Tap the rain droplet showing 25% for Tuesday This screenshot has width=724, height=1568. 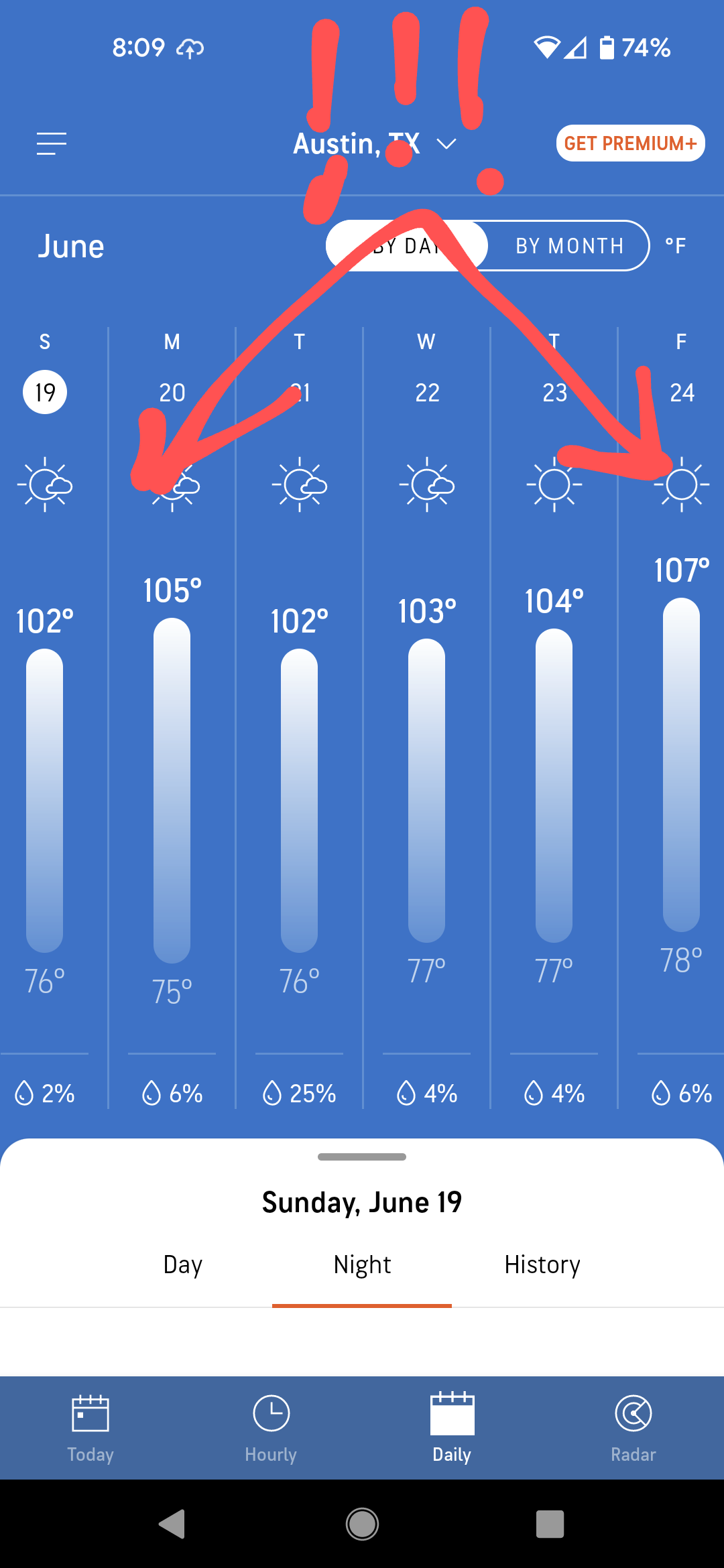(299, 1092)
